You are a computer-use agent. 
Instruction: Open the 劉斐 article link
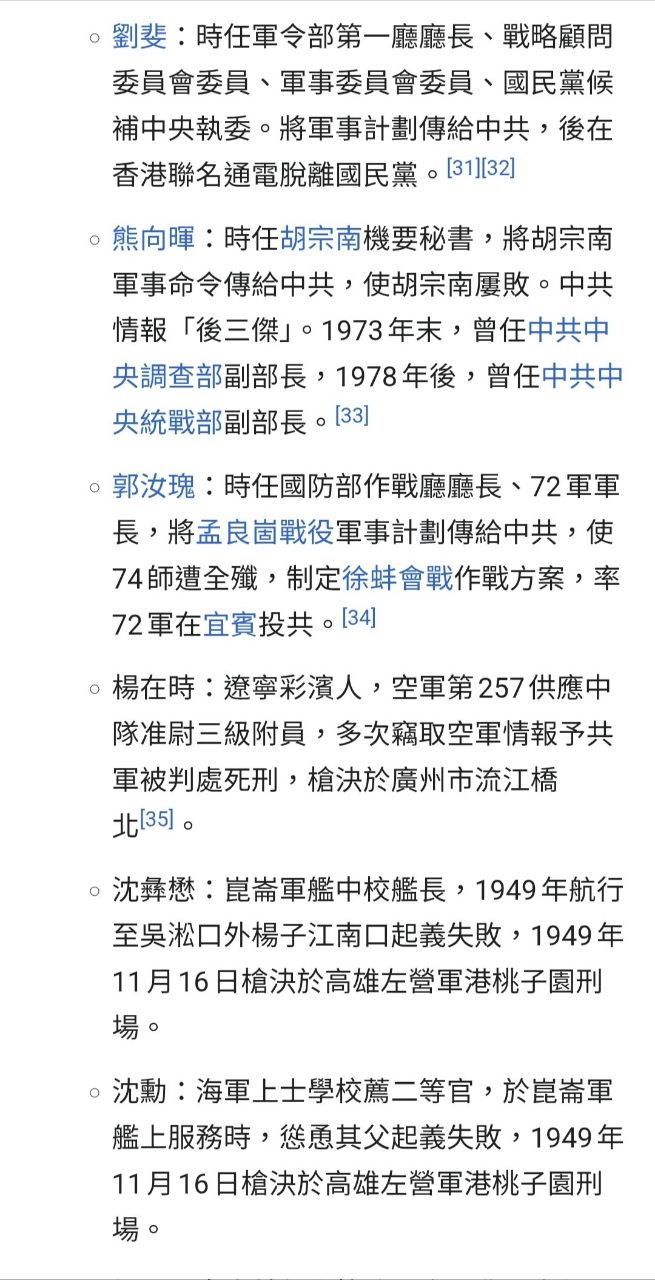139,39
